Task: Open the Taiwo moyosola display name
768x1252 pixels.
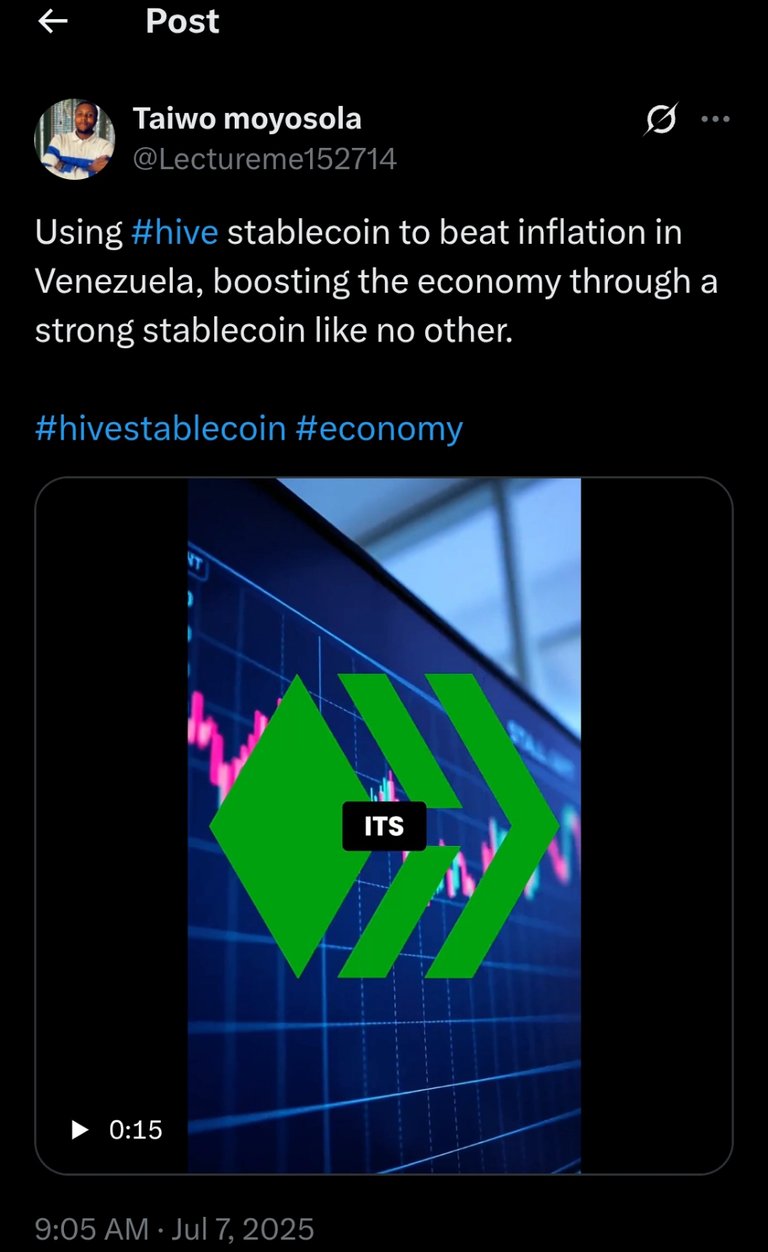Action: tap(247, 119)
